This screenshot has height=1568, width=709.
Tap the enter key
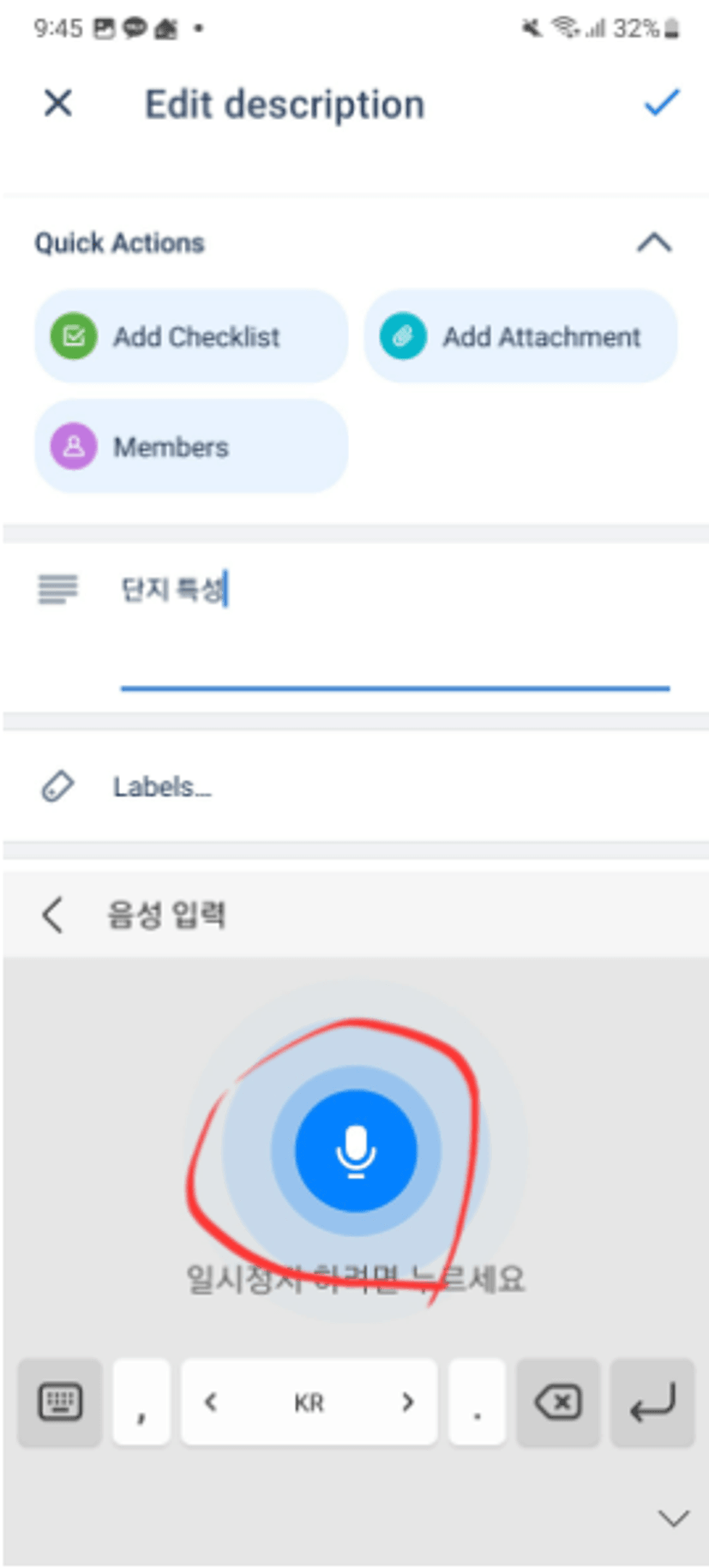click(652, 1403)
